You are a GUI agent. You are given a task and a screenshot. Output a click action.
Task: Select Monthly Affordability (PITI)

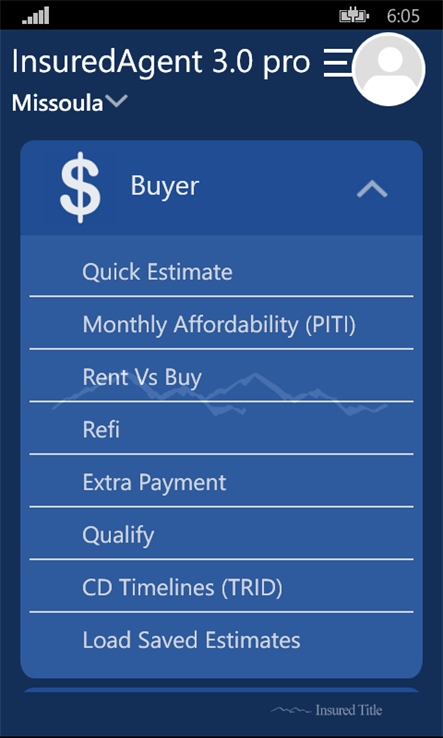pos(221,323)
